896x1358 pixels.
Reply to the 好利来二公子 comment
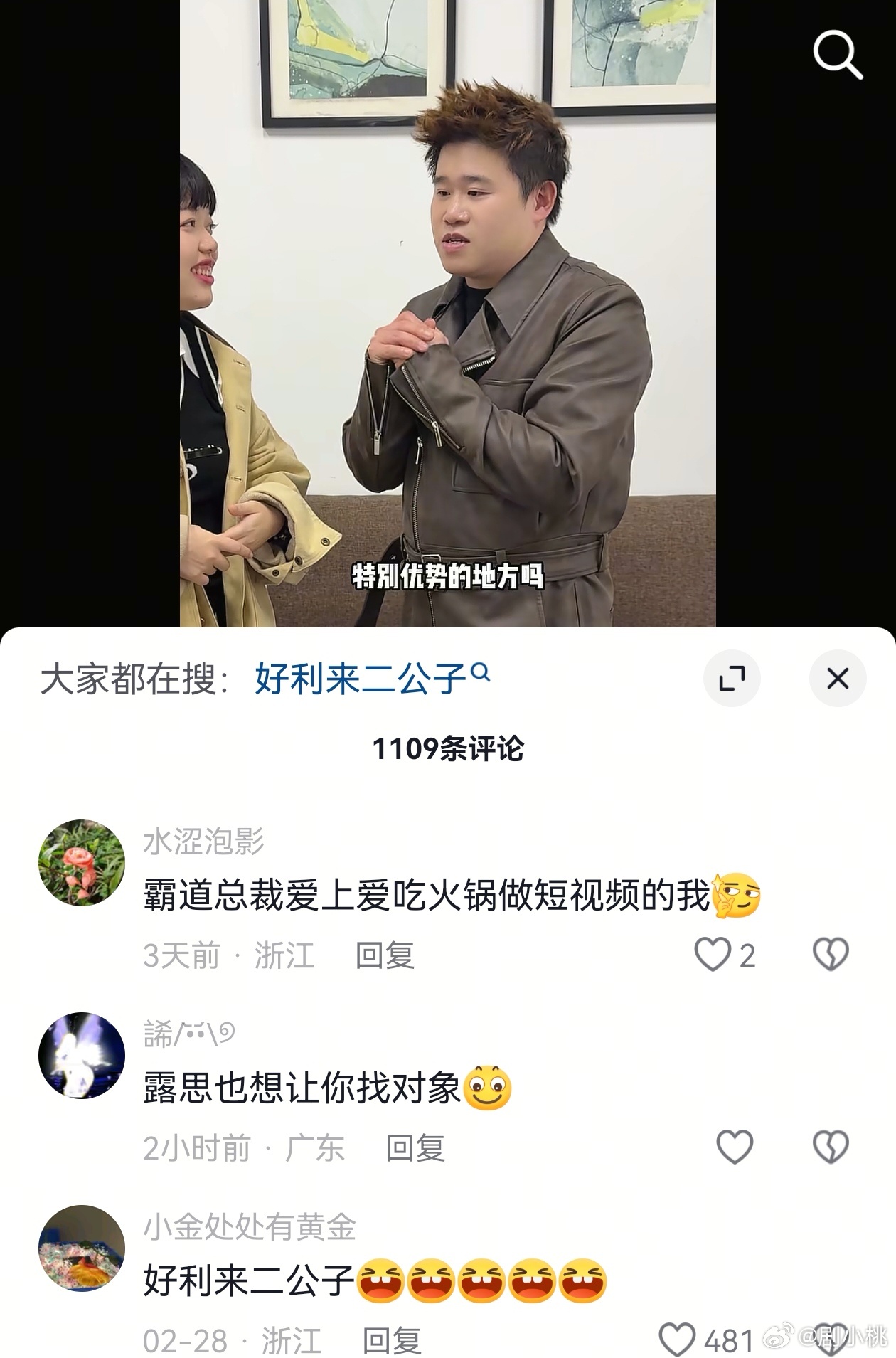(390, 1341)
